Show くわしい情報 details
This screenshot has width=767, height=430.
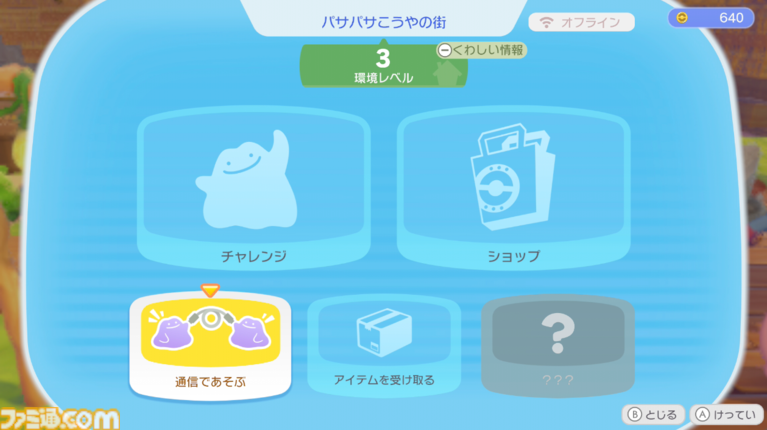click(481, 49)
